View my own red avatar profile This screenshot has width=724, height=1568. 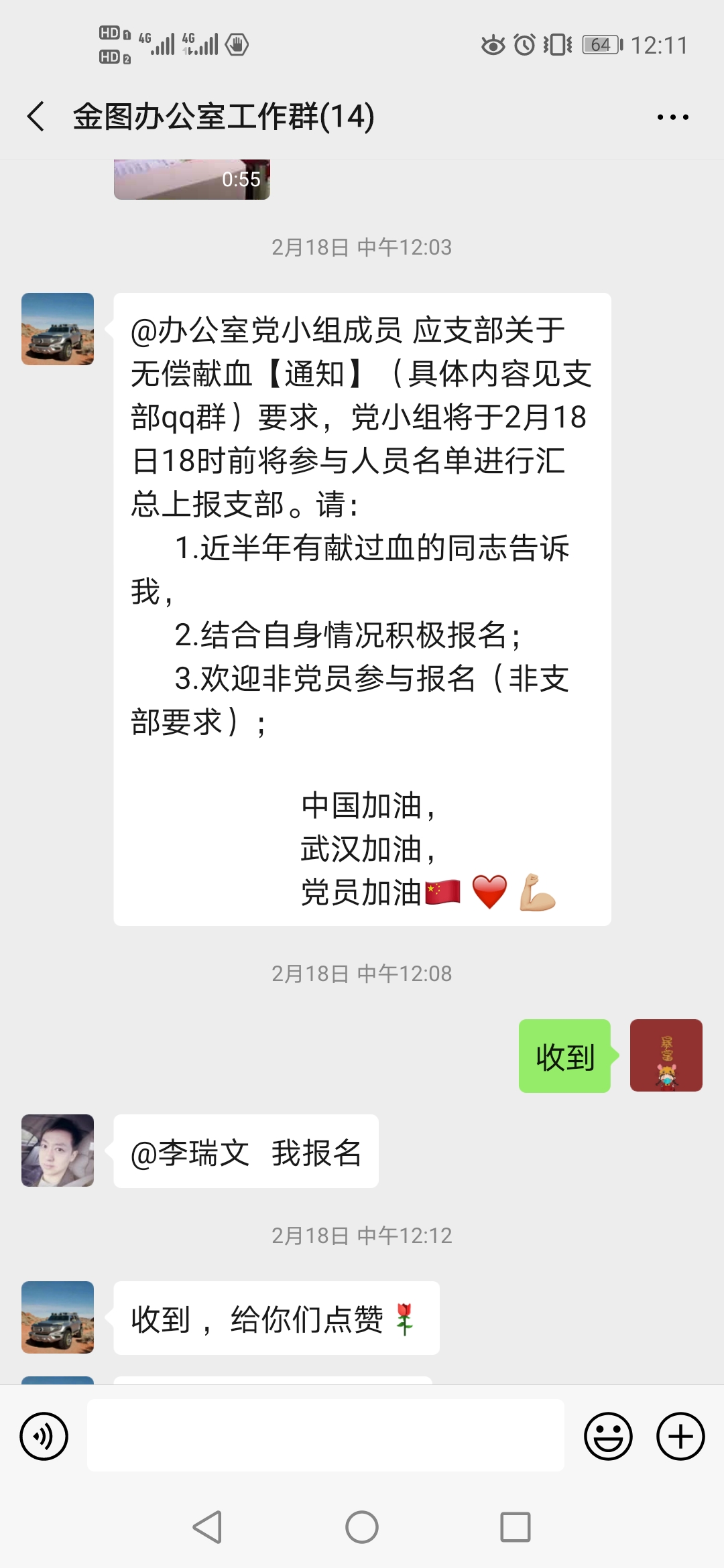(x=666, y=1055)
